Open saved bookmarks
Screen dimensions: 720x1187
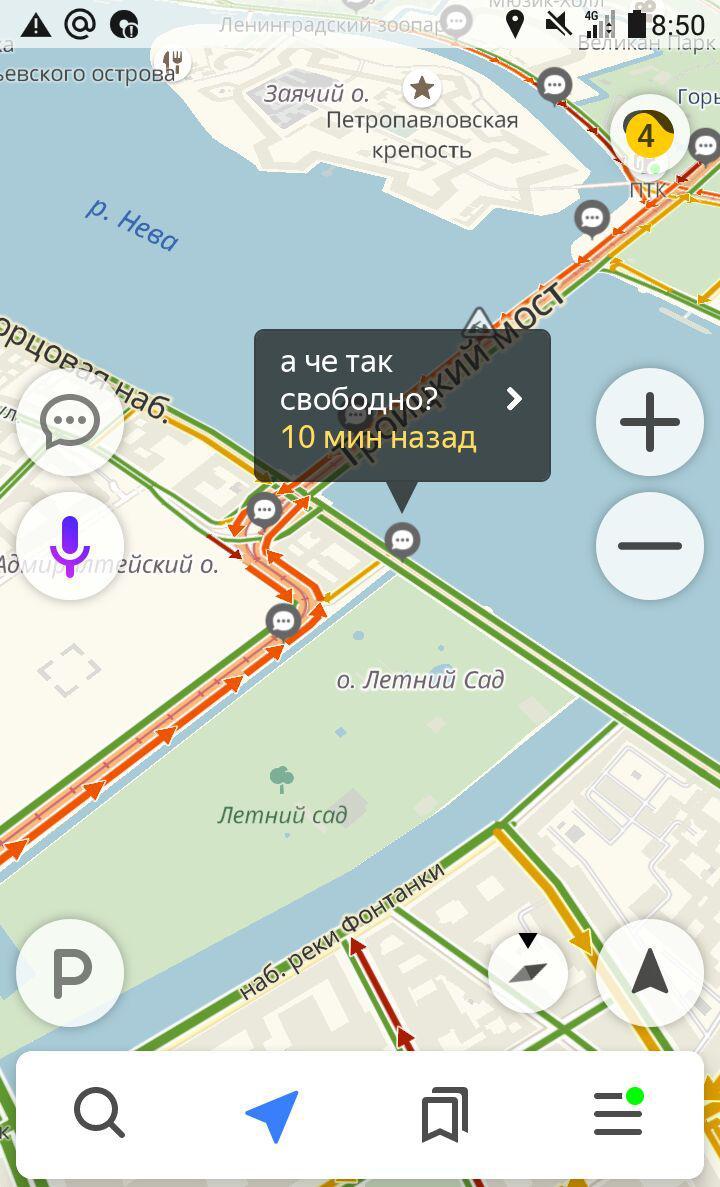[x=445, y=1114]
